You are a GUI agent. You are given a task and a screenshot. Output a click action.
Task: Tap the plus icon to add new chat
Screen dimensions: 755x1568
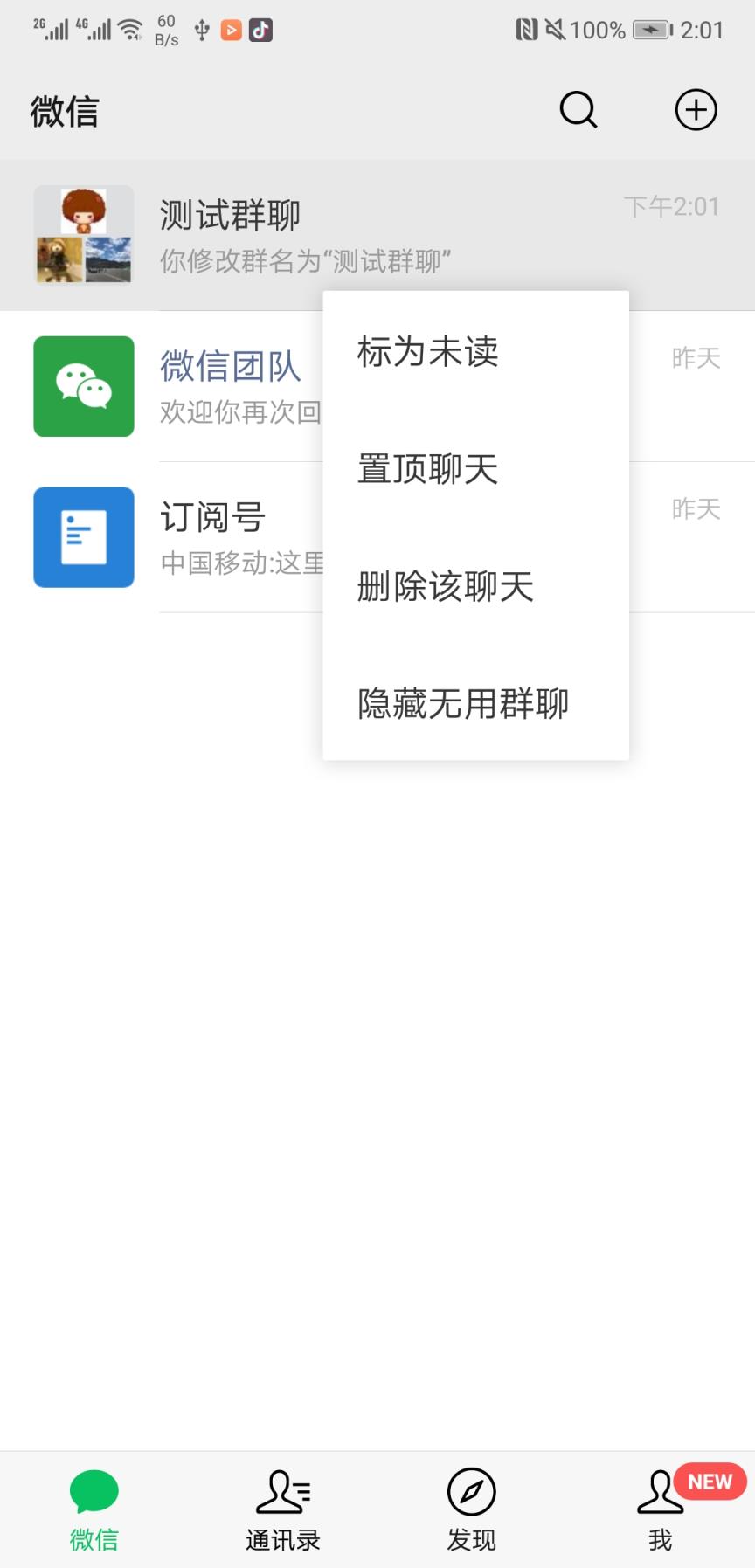tap(695, 110)
